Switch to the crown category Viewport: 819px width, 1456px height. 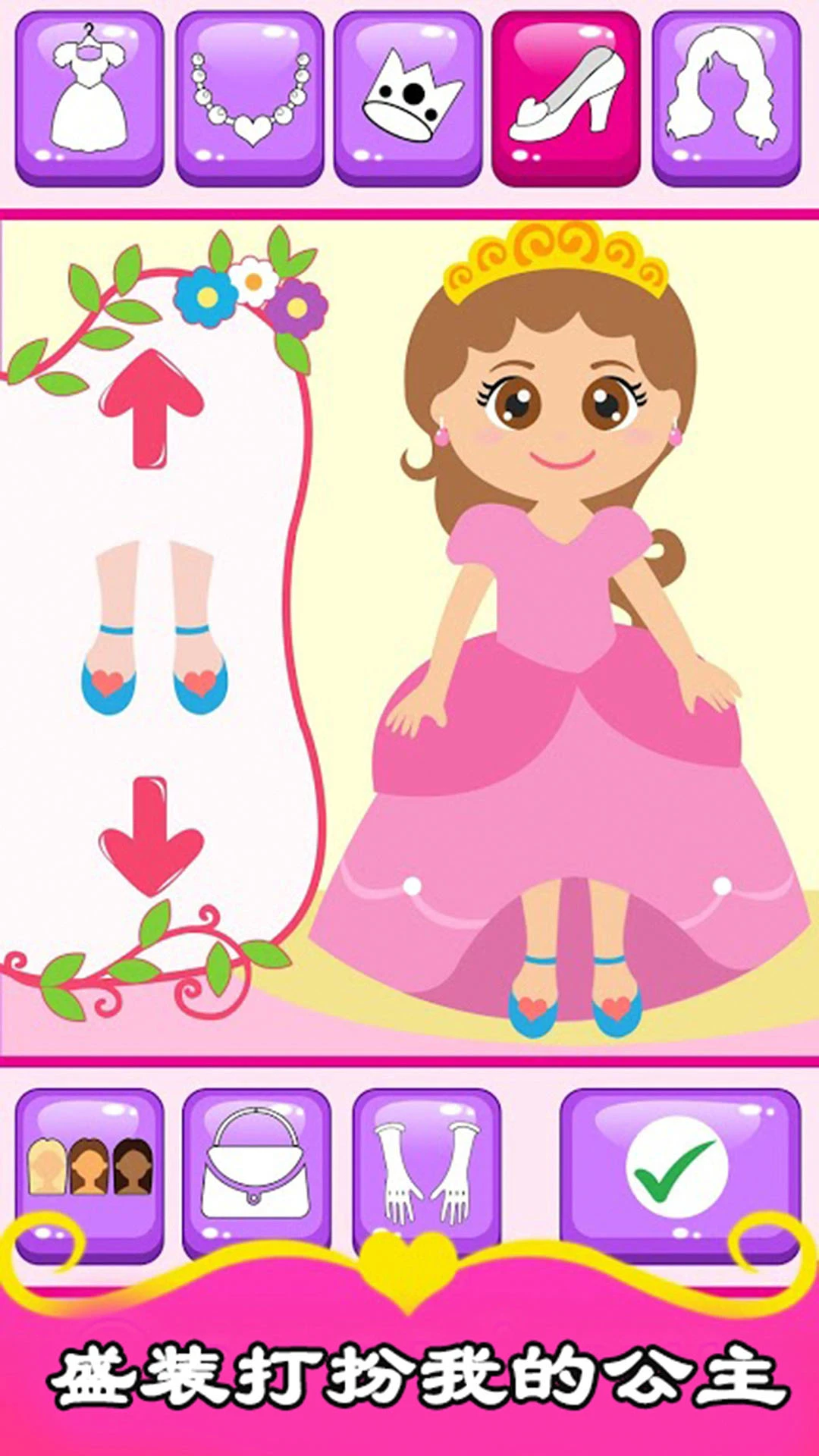409,97
